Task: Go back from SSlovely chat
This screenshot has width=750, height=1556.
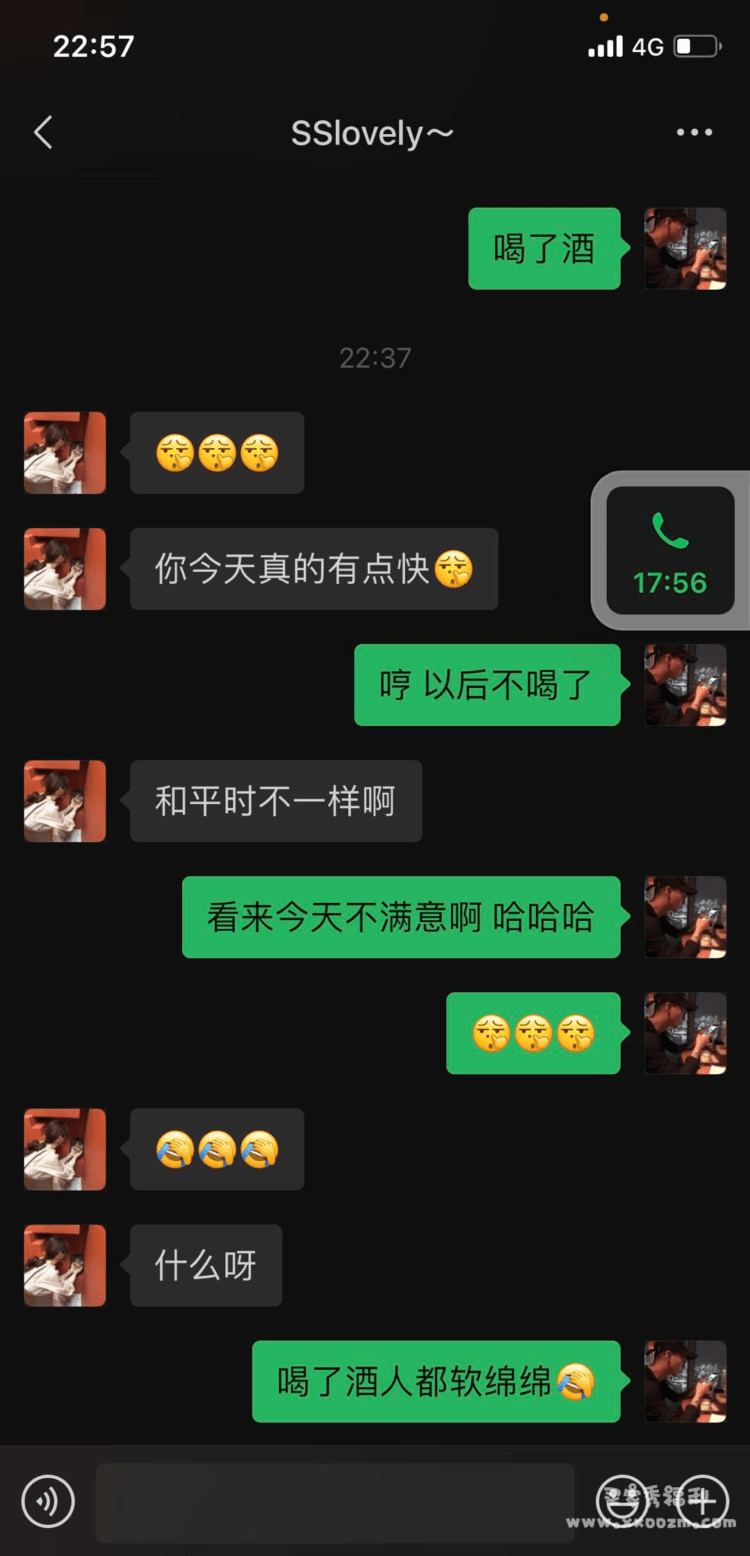Action: pos(43,132)
